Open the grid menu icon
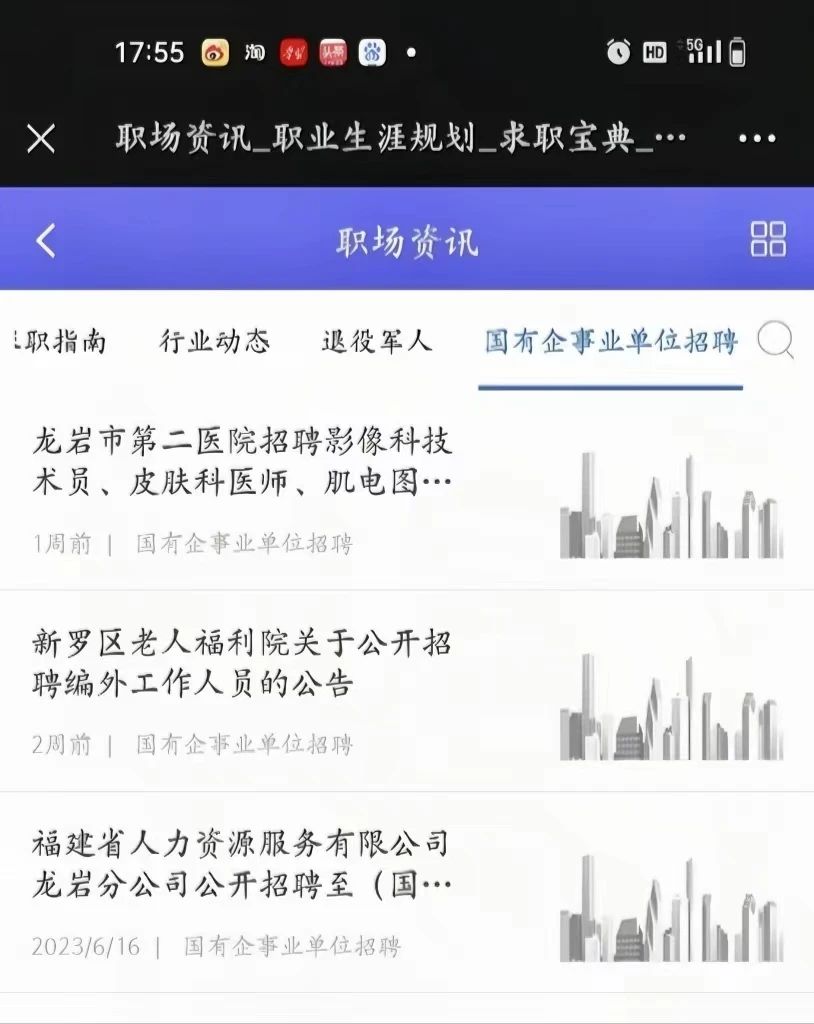 coord(768,240)
